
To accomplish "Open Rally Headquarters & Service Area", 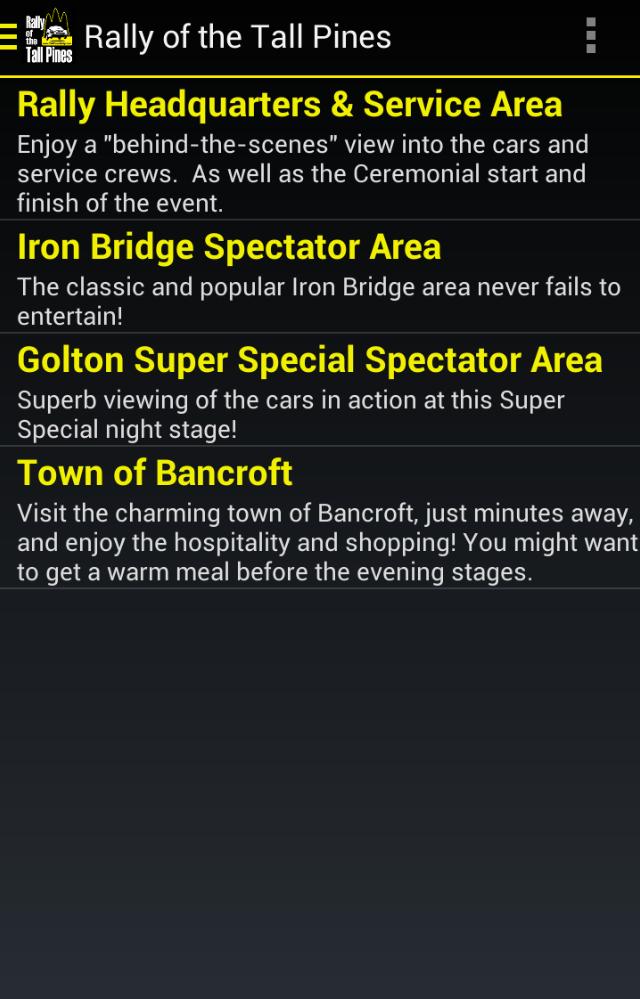I will (x=320, y=150).
